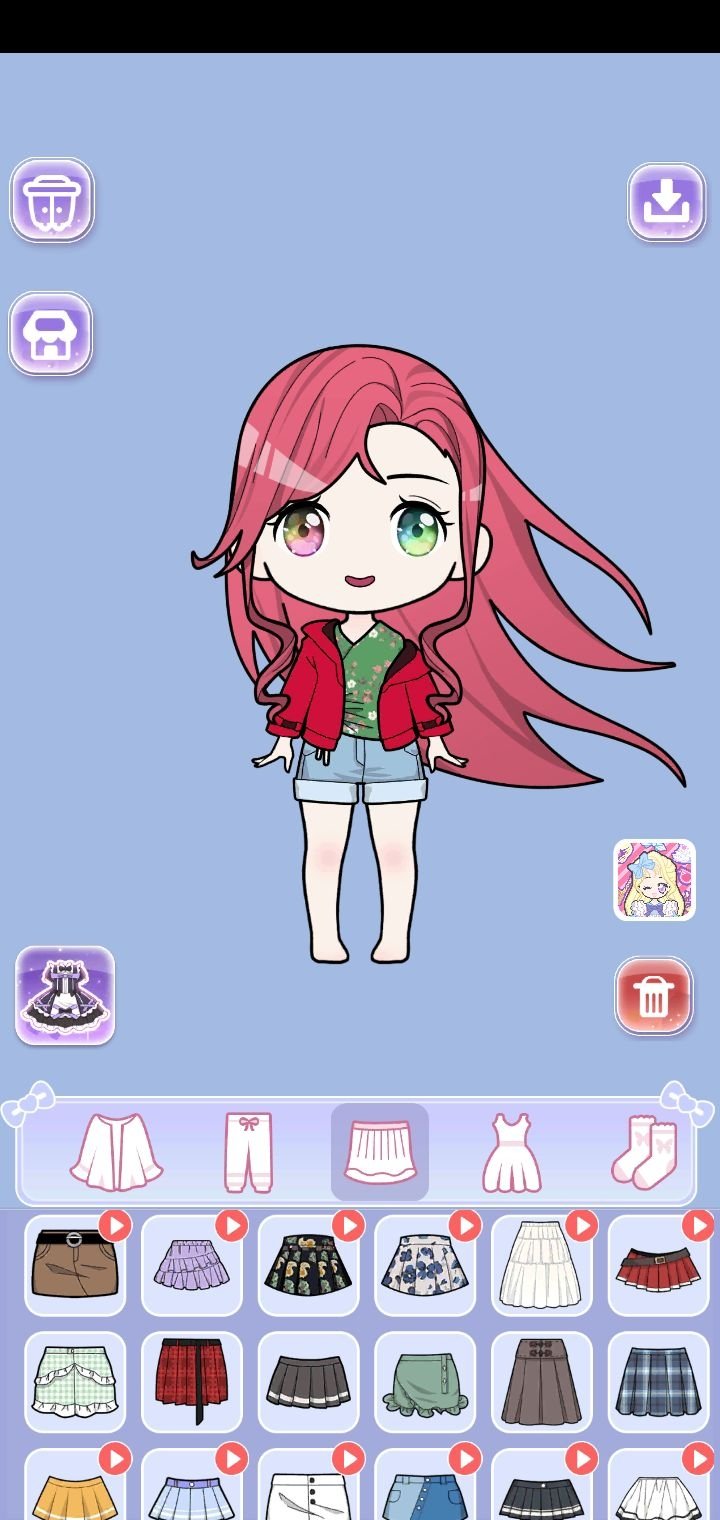Tap the red trash can delete button

tap(654, 996)
